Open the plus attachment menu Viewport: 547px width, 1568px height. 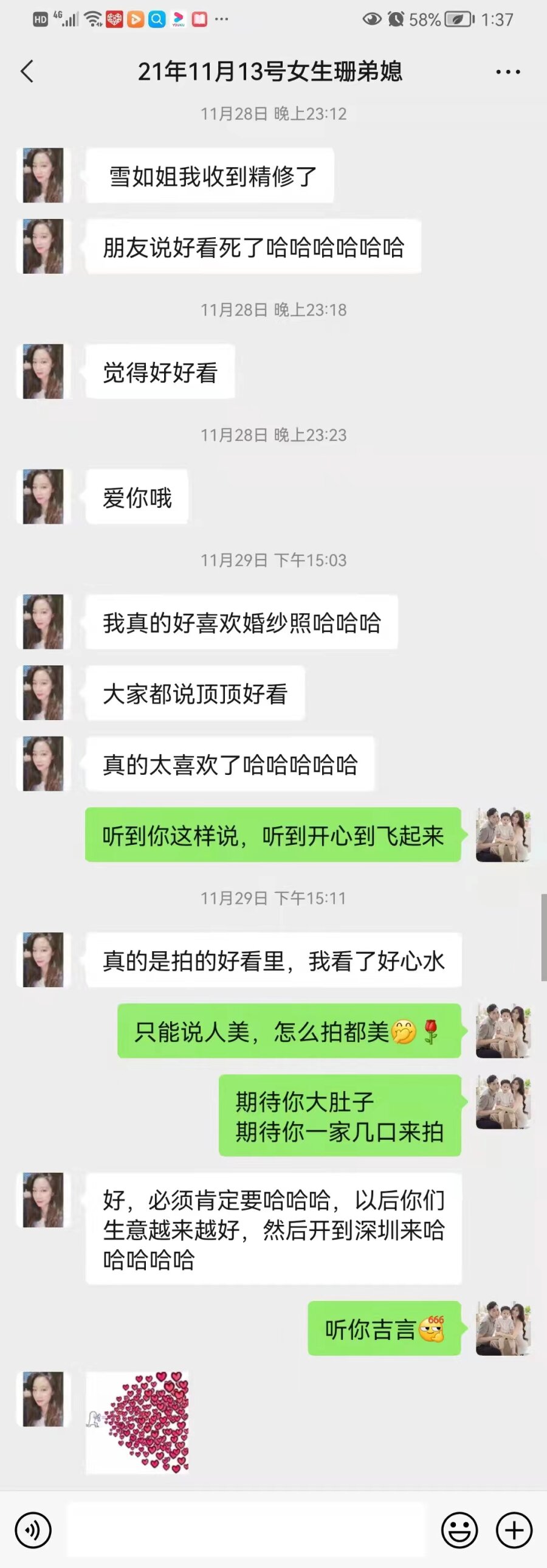tap(514, 1530)
